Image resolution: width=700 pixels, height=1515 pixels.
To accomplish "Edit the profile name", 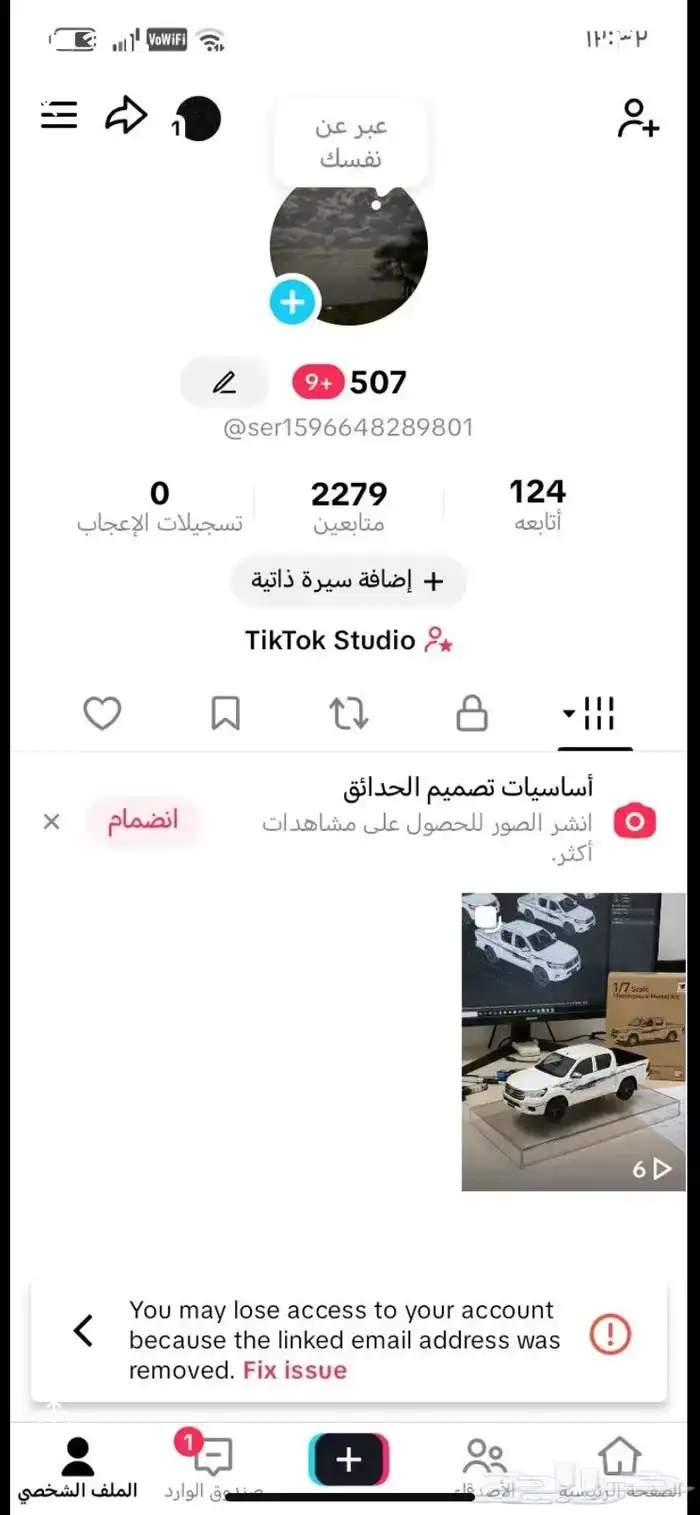I will click(225, 382).
